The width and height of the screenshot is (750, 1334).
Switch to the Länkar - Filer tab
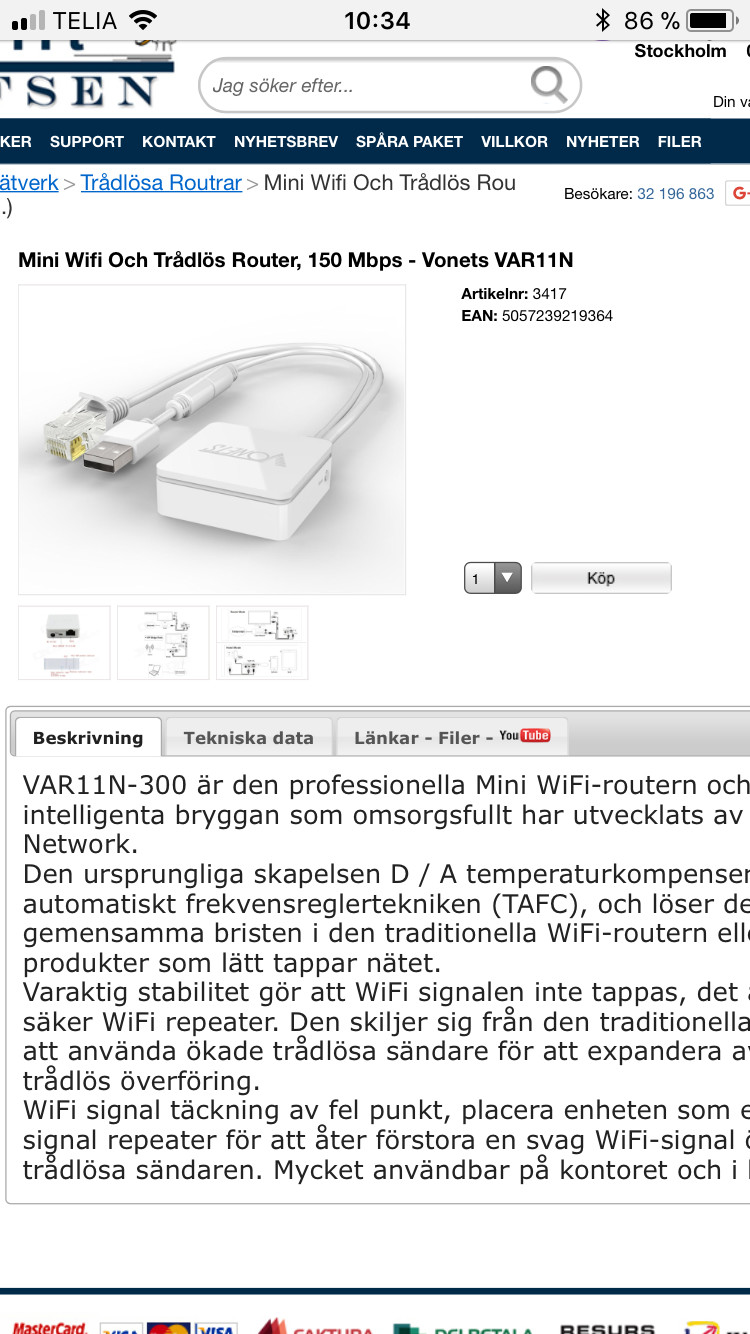(x=451, y=737)
